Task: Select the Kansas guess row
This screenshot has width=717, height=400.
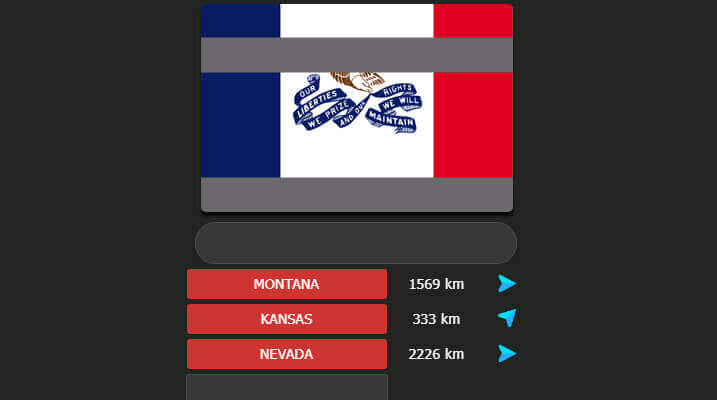Action: (286, 319)
